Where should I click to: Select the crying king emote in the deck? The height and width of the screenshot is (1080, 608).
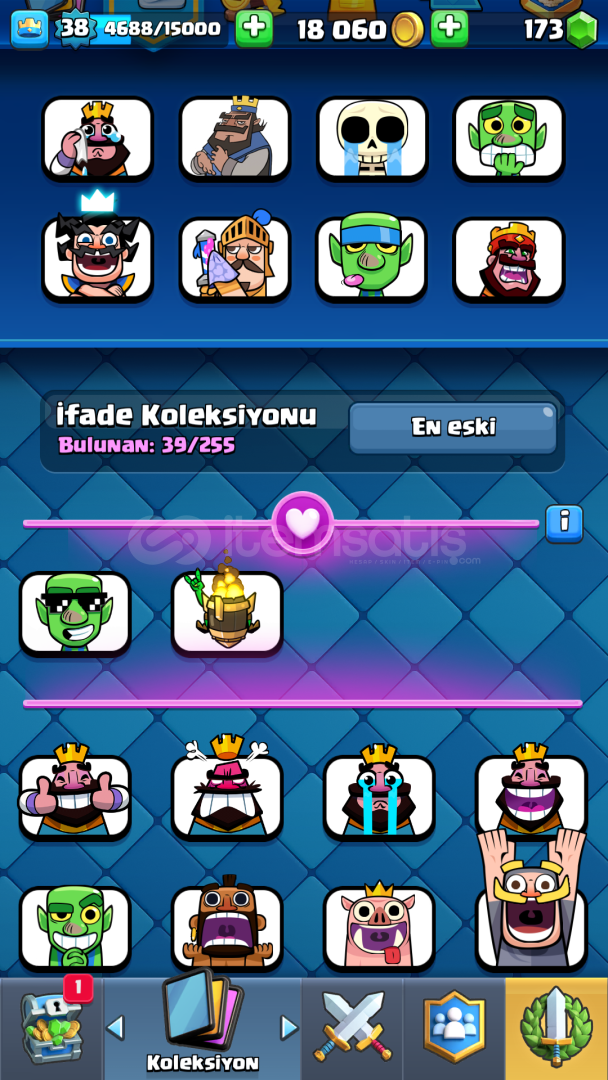[97, 139]
